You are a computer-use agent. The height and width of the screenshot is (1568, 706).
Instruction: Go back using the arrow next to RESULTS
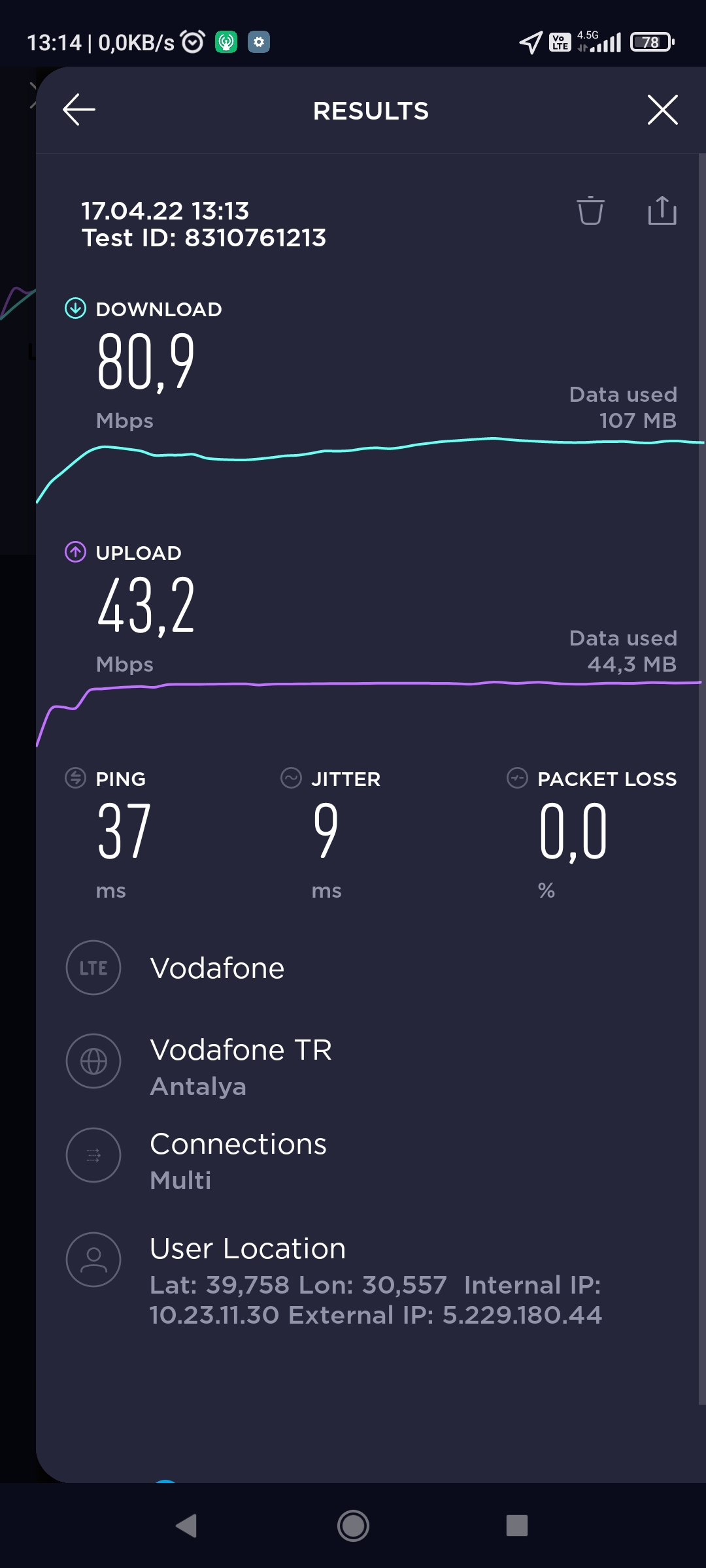coord(79,110)
